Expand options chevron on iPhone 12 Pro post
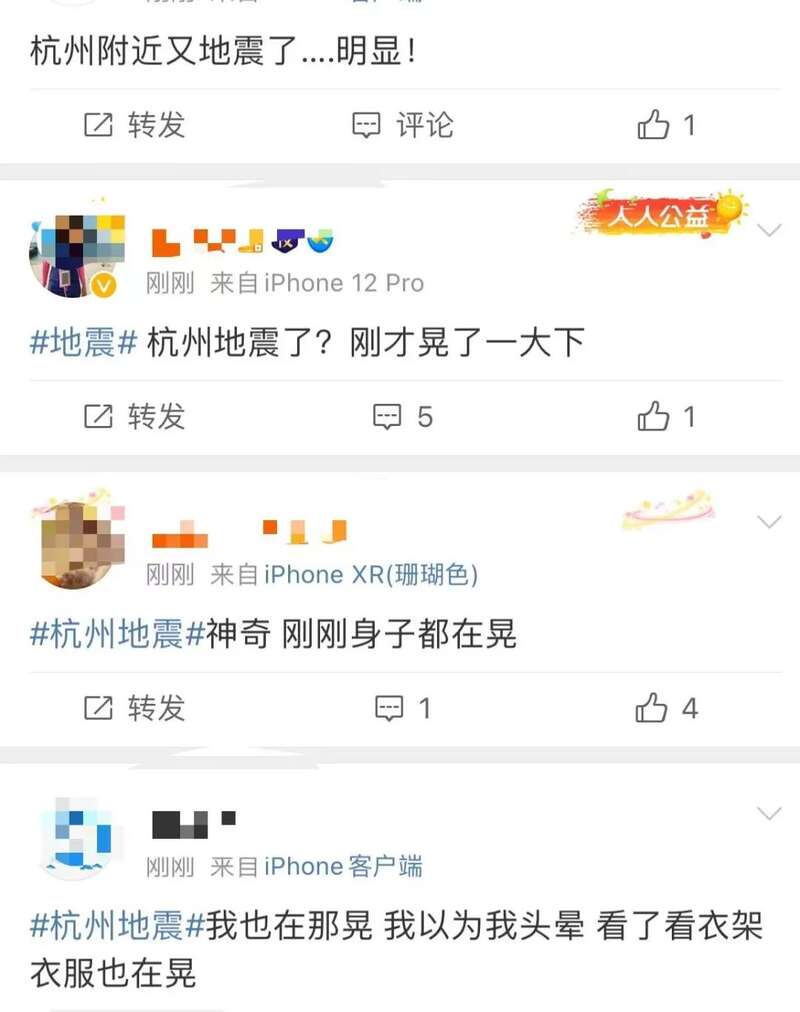800x1012 pixels. pos(769,231)
